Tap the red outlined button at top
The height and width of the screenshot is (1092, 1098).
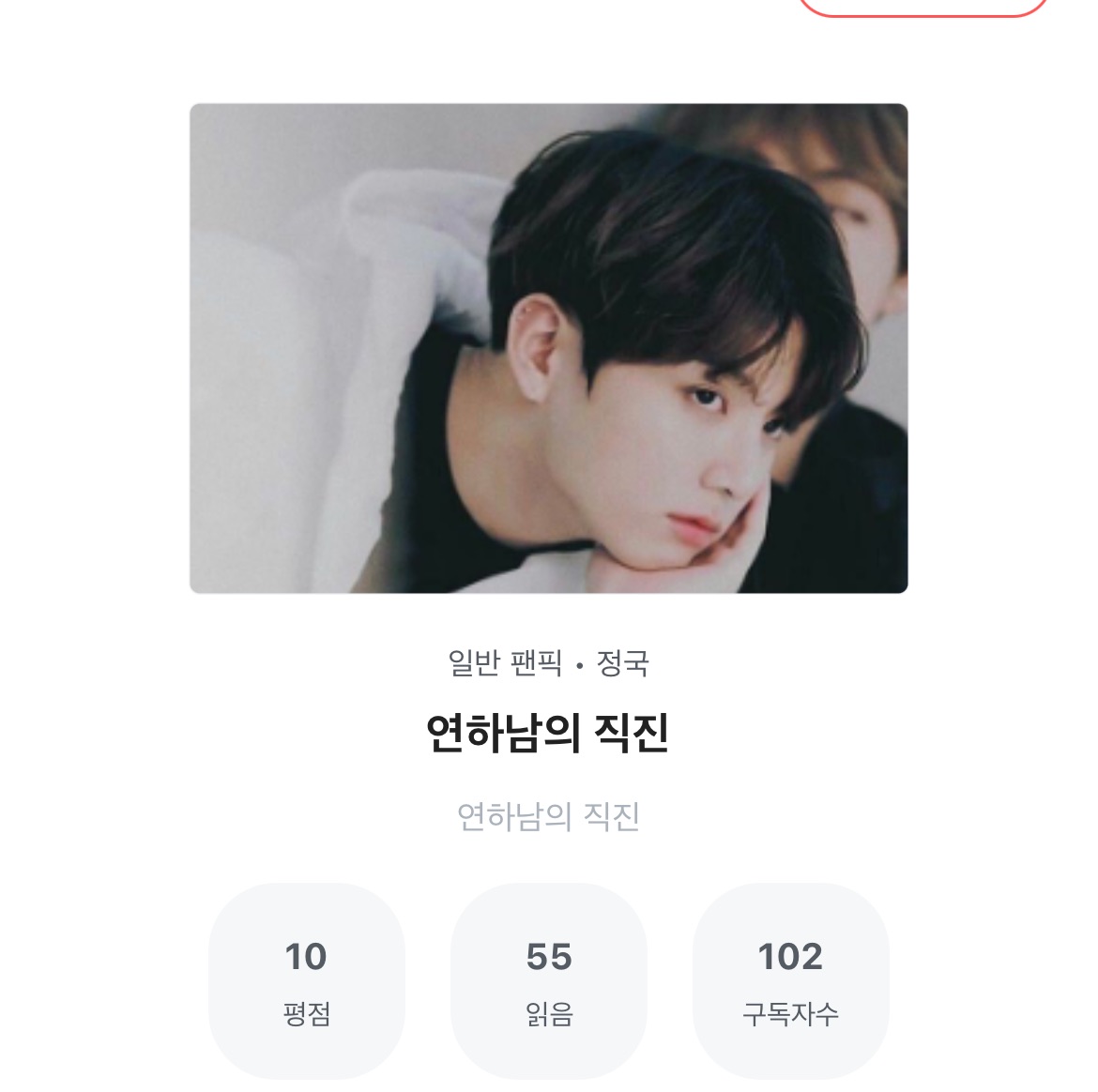[923, 7]
